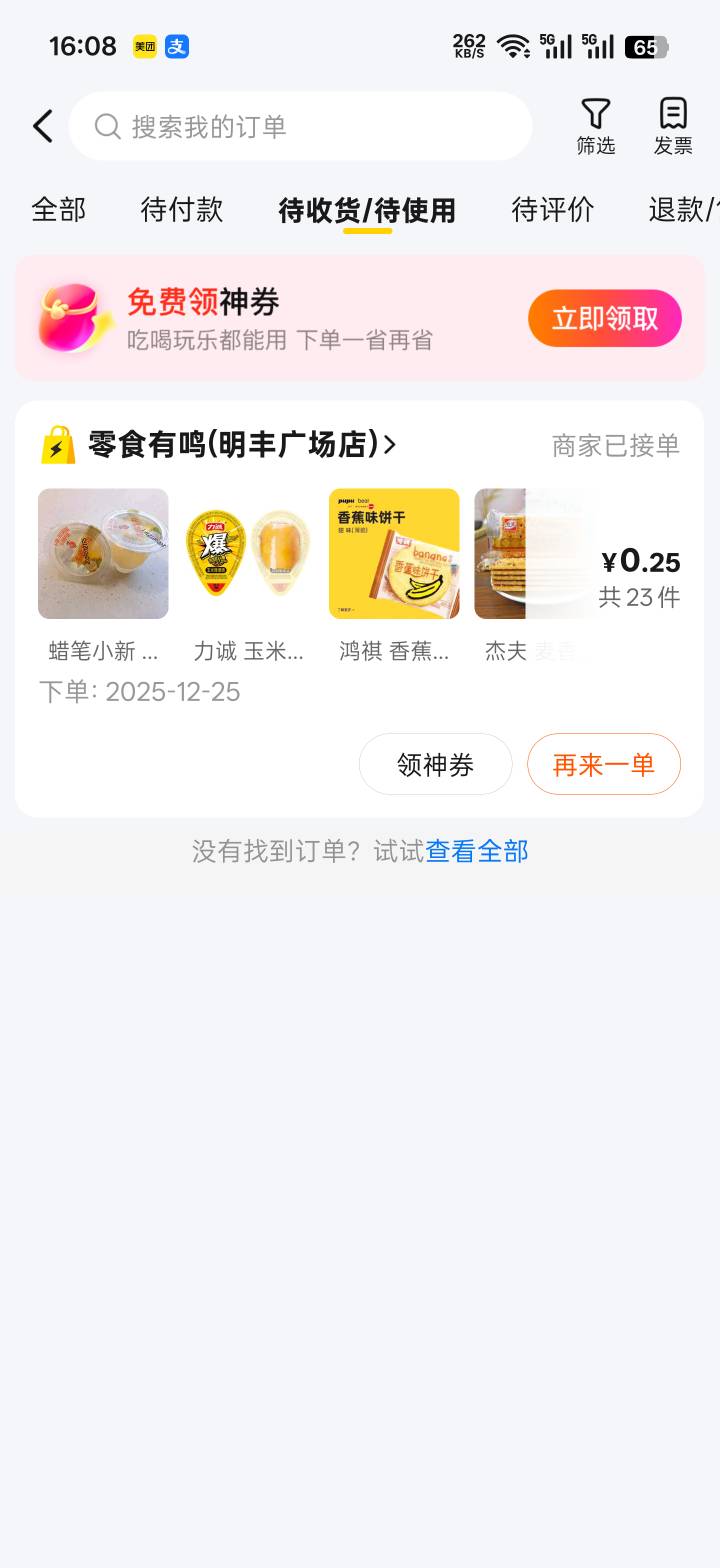Tap the 领神券 button
Image resolution: width=720 pixels, height=1568 pixels.
(x=435, y=765)
